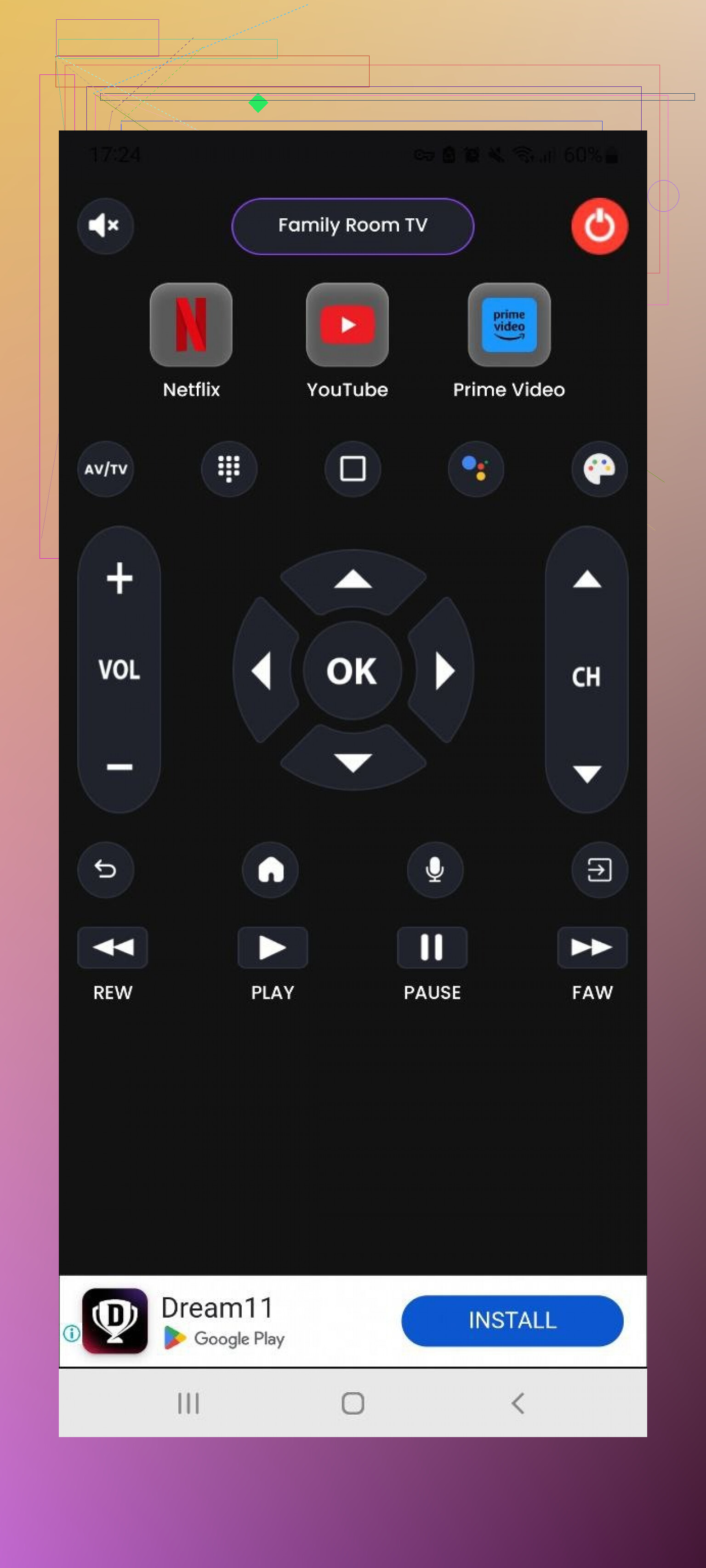706x1568 pixels.
Task: Confirm selection with OK
Action: pyautogui.click(x=352, y=671)
